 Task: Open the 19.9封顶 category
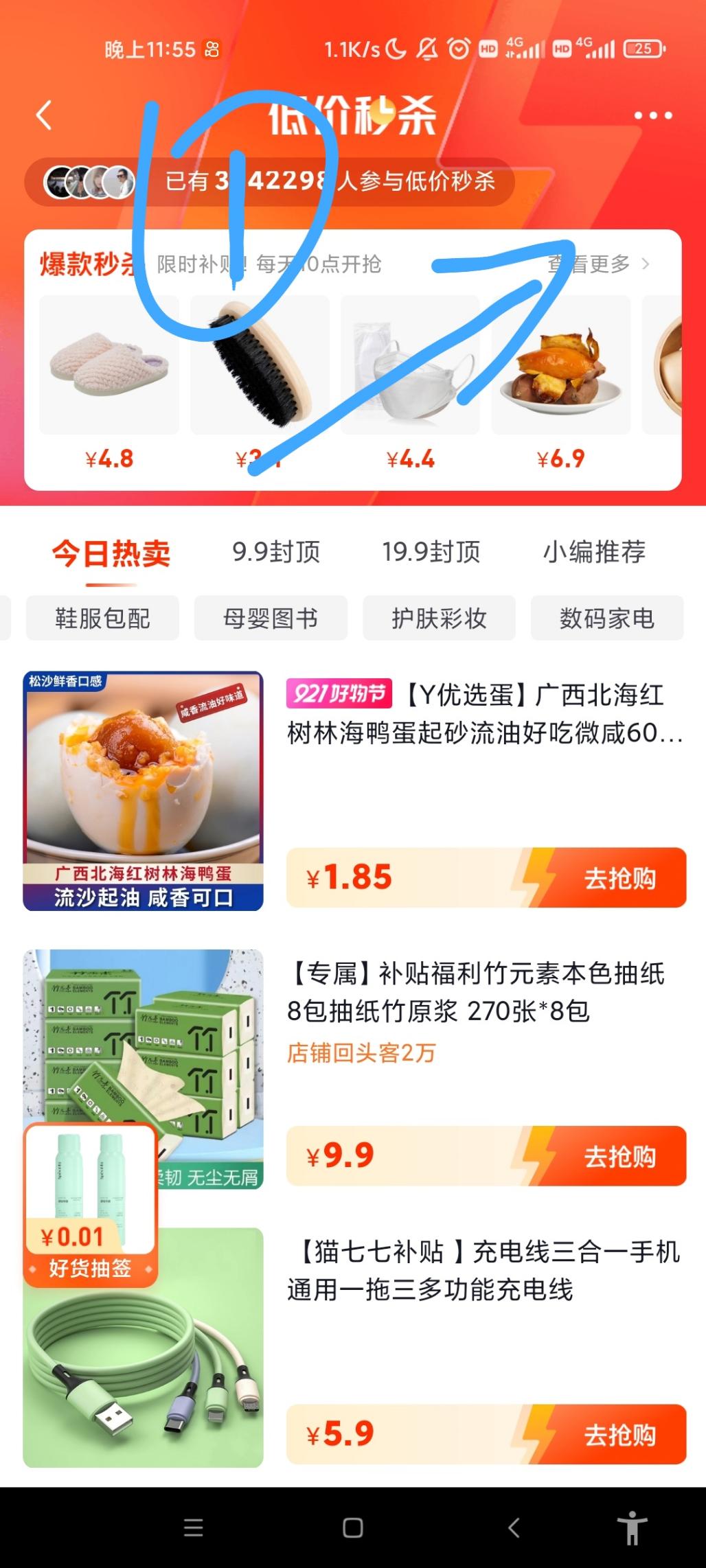431,551
